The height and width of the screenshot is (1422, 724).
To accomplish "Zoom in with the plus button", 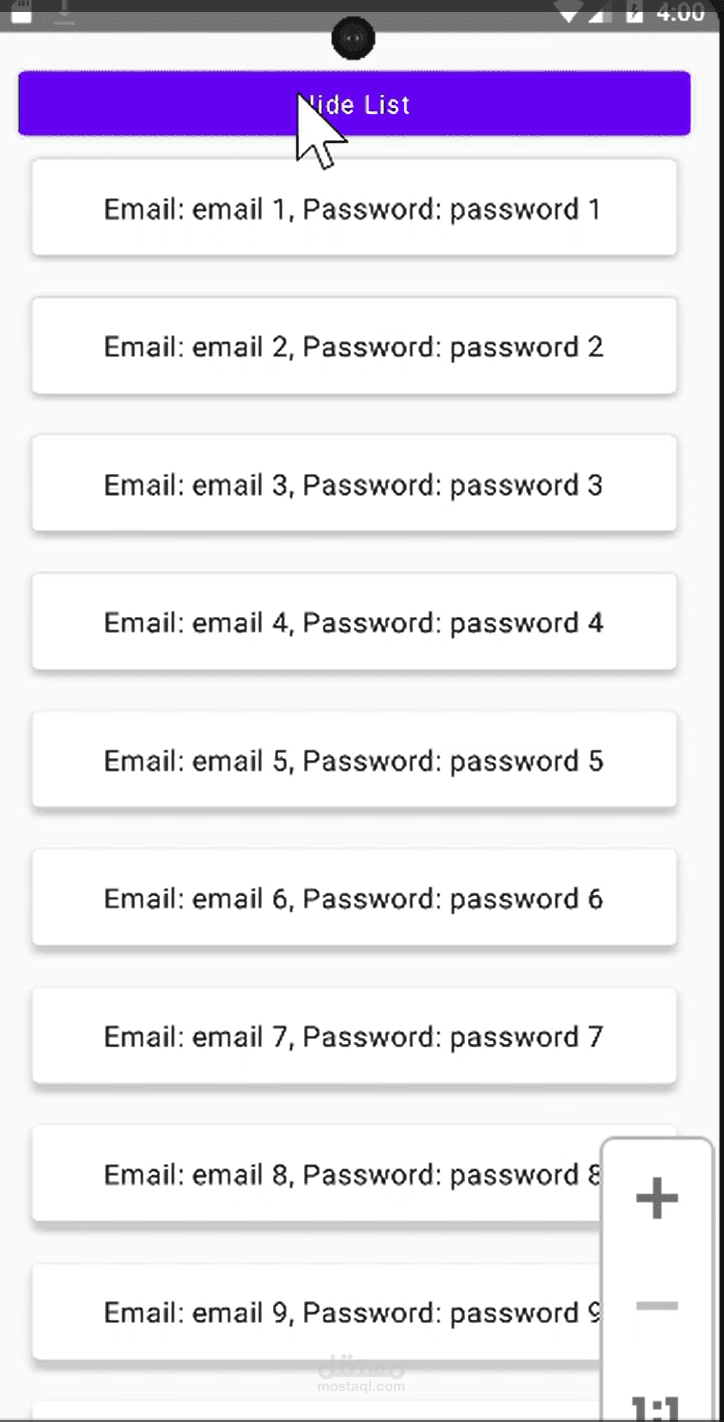I will 657,1198.
